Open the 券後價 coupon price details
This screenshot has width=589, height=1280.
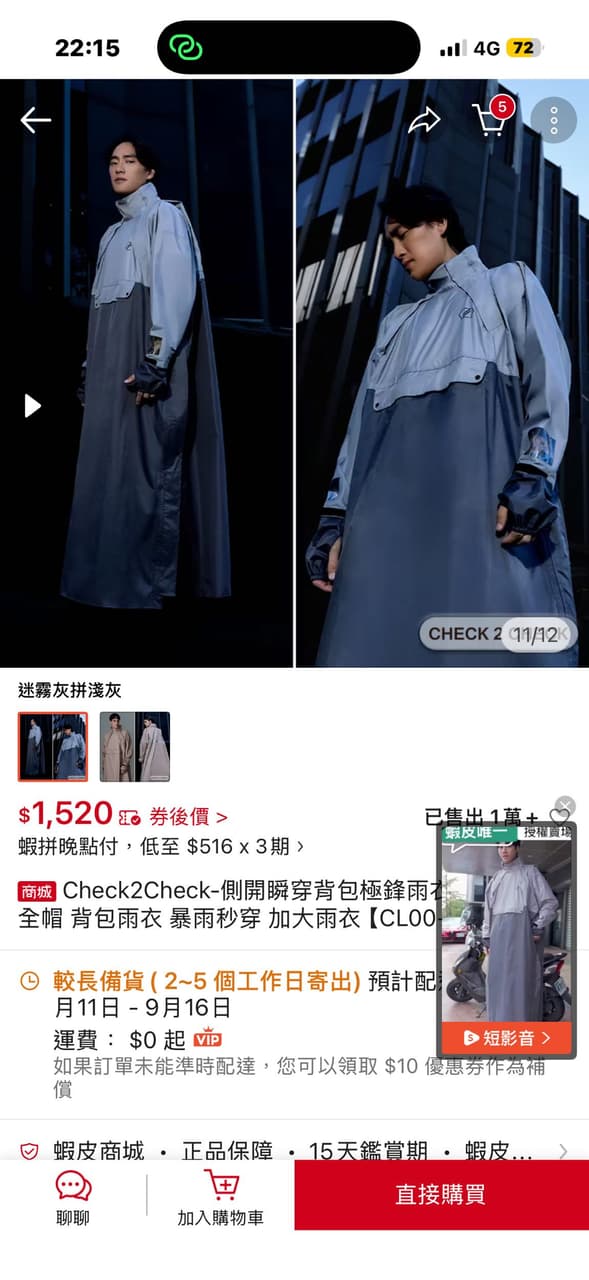click(x=188, y=817)
